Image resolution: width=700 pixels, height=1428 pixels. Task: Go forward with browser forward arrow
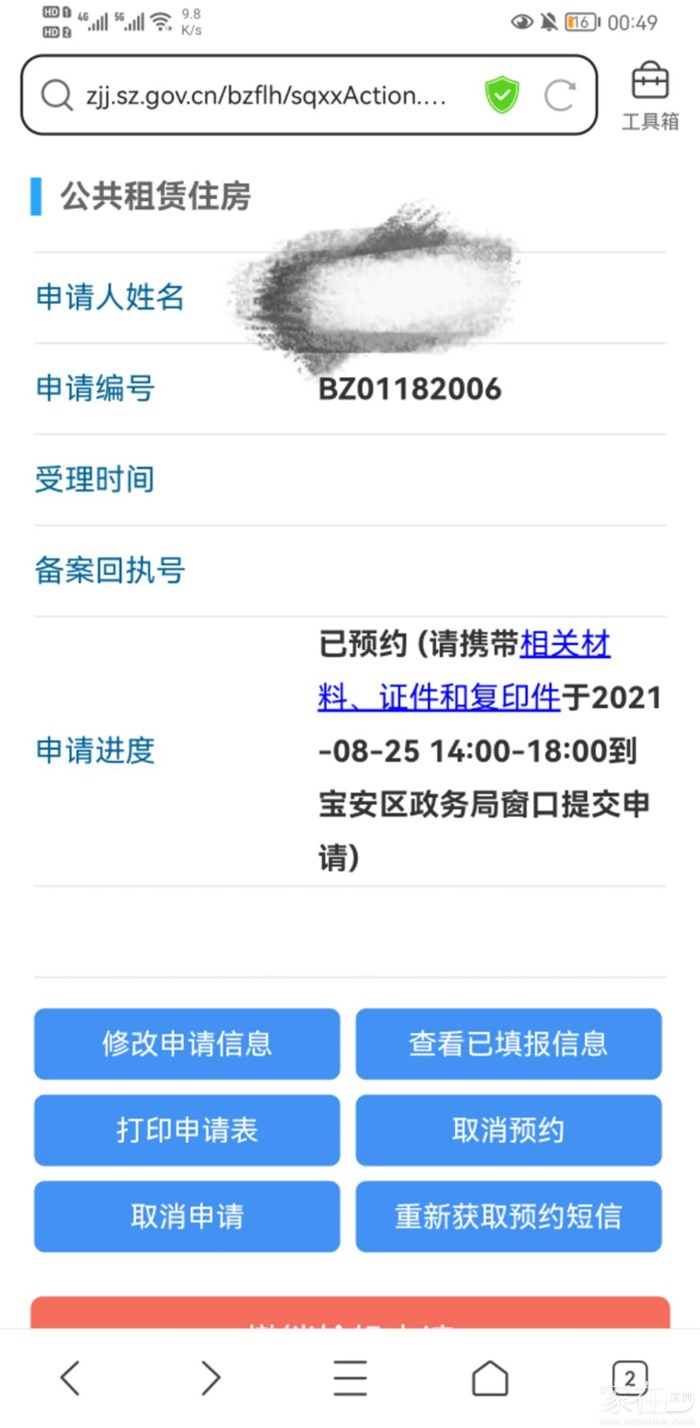coord(210,1378)
